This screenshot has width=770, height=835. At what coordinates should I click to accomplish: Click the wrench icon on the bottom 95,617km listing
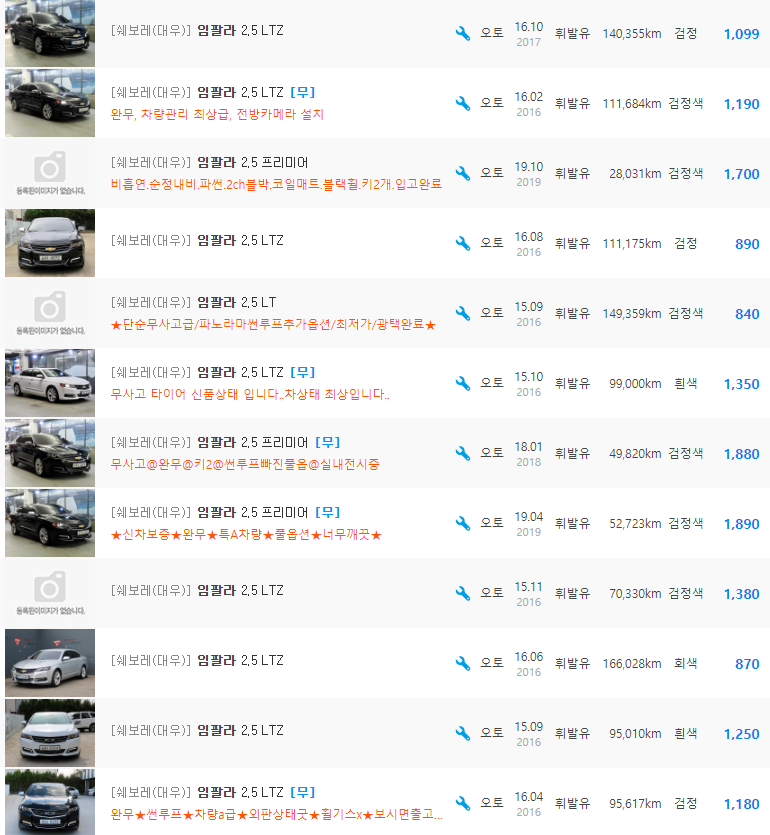coord(461,803)
